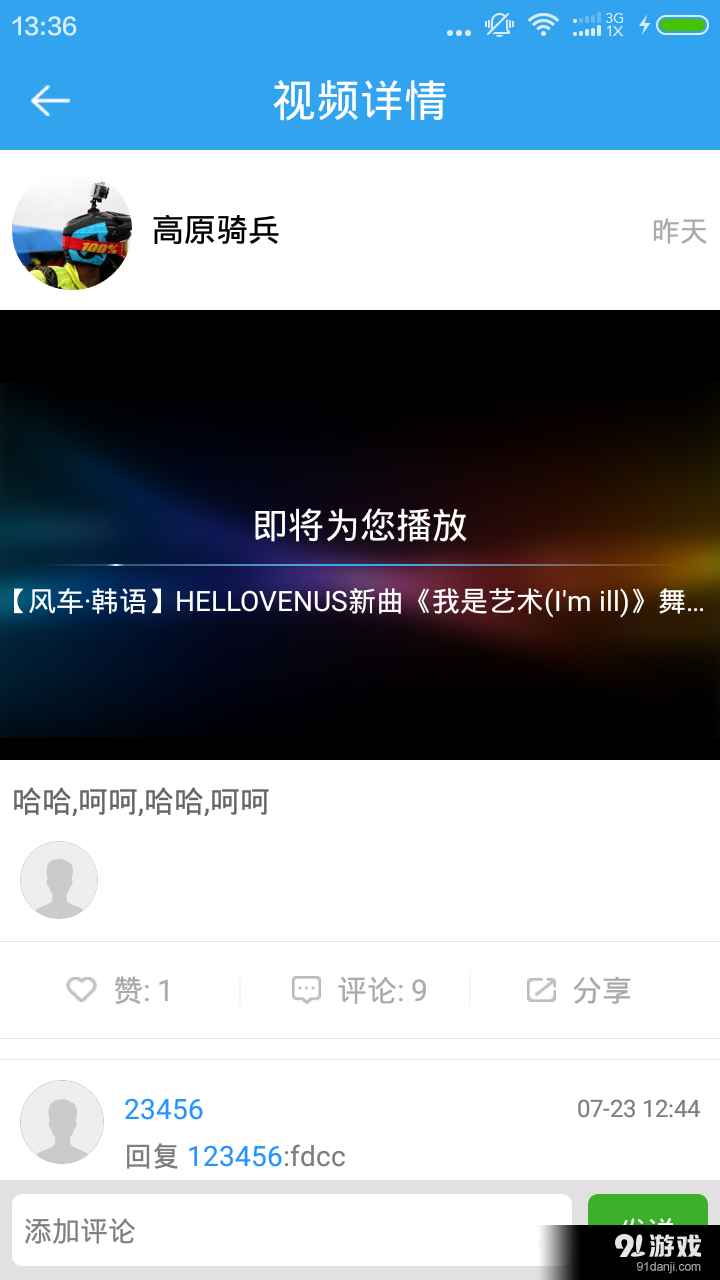Like this video with the 赞 button

tap(119, 990)
